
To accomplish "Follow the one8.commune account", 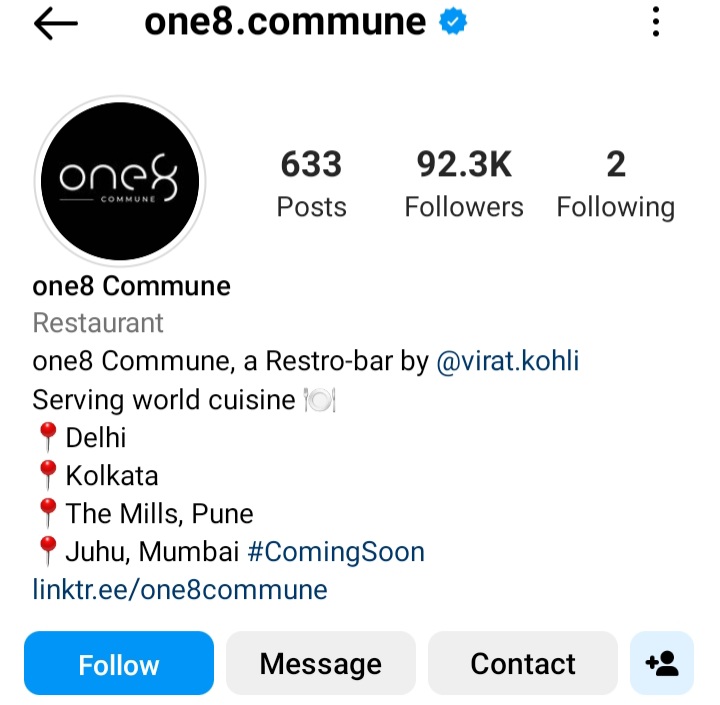I will [x=119, y=663].
